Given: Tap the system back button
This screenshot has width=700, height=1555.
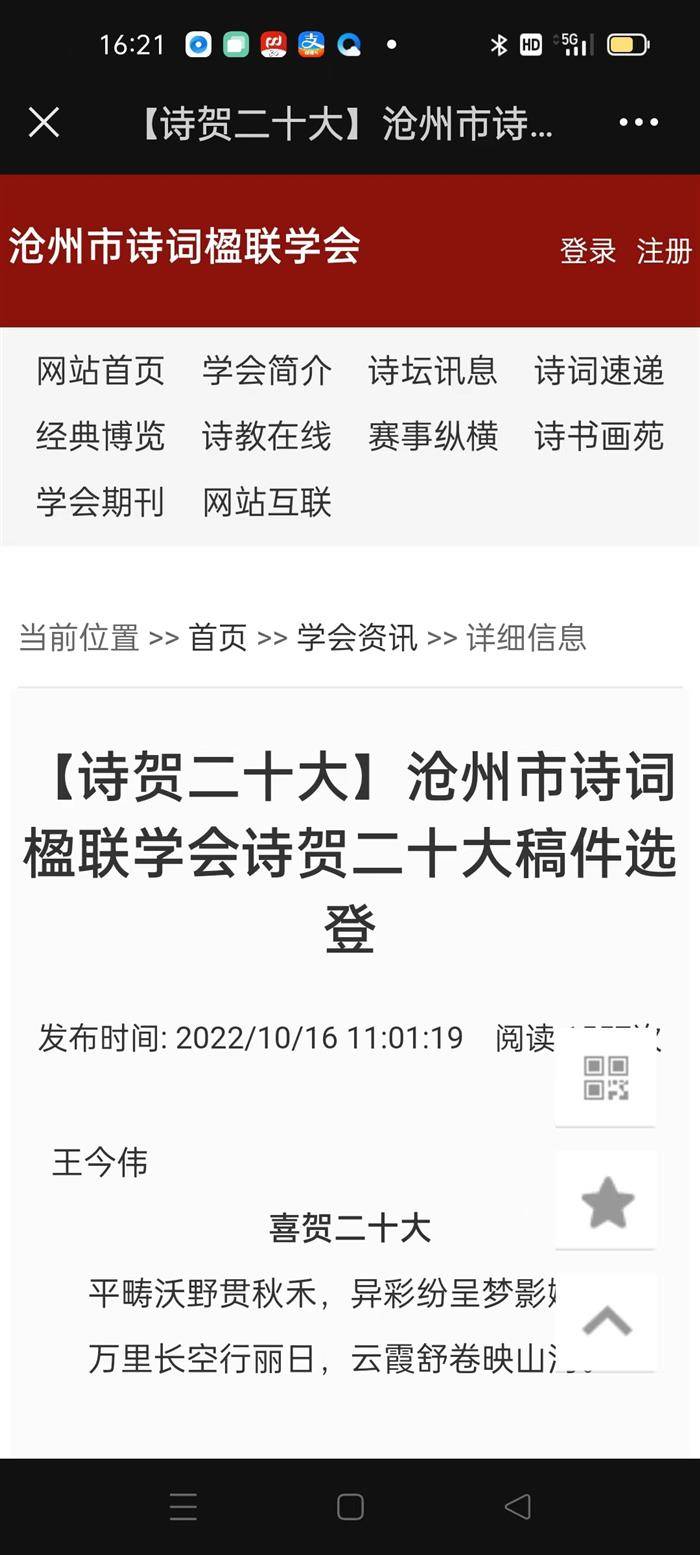Looking at the screenshot, I should coord(517,1507).
